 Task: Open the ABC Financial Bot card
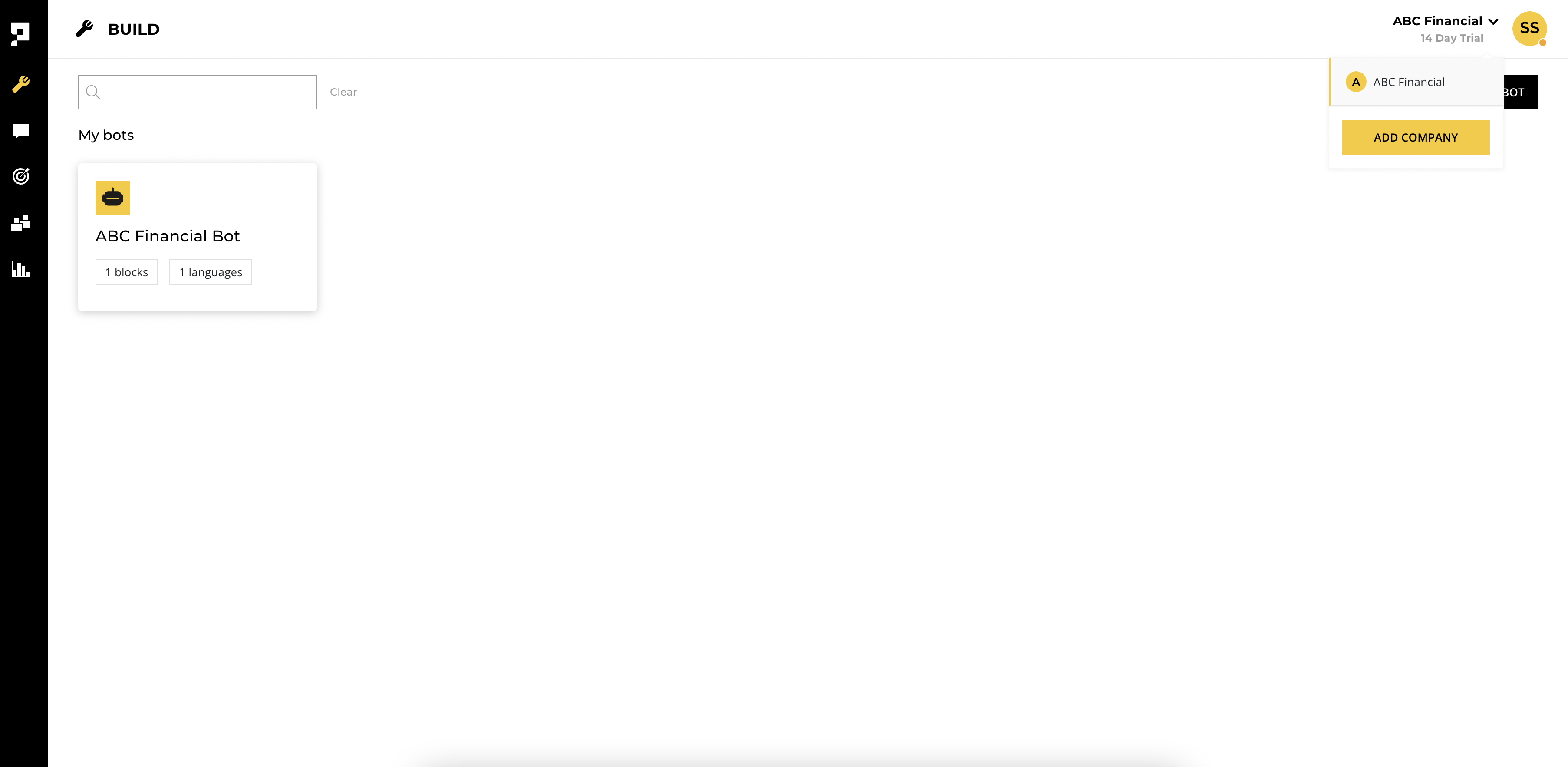(197, 236)
